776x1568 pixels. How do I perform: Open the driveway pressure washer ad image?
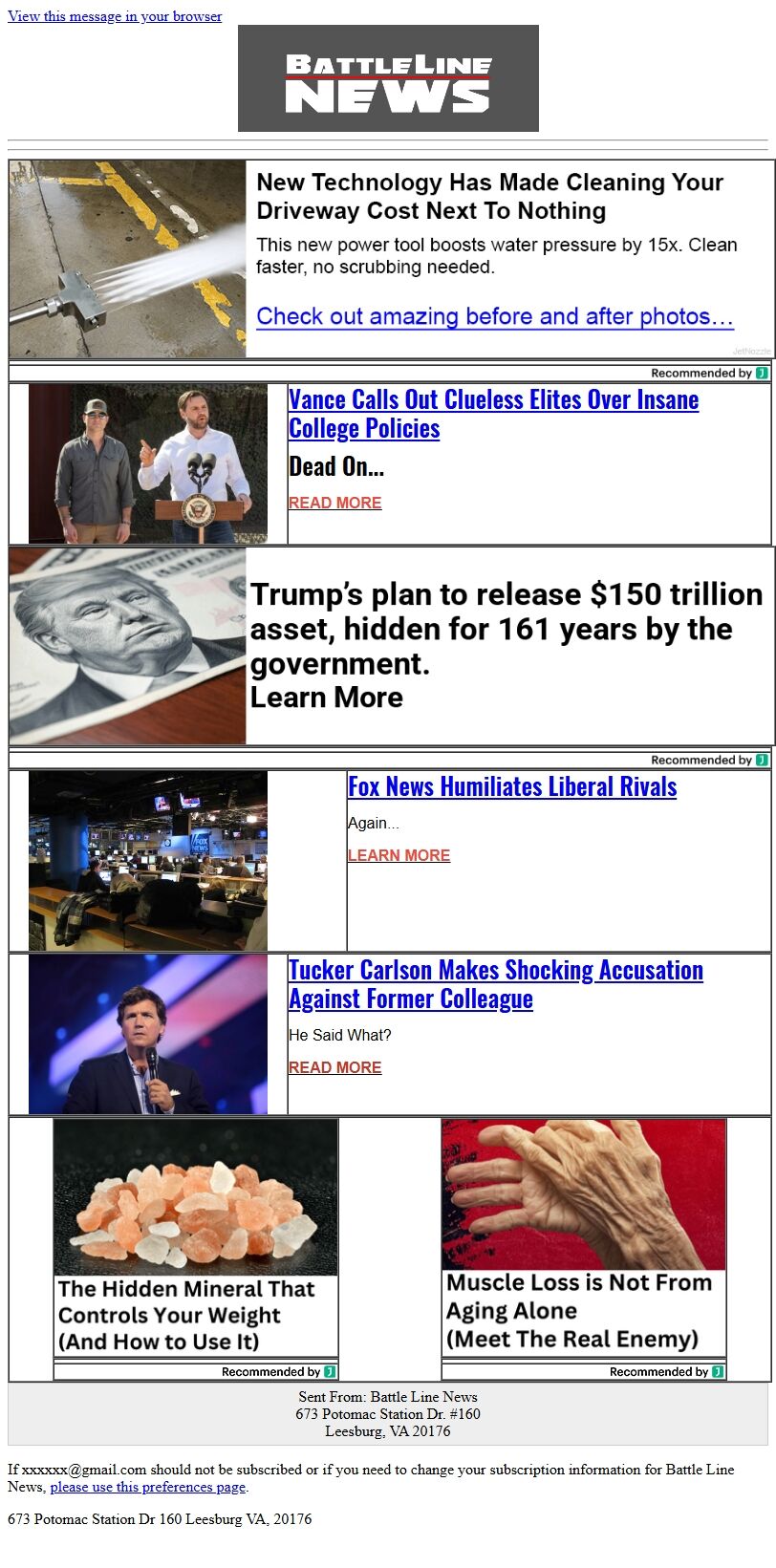point(127,259)
